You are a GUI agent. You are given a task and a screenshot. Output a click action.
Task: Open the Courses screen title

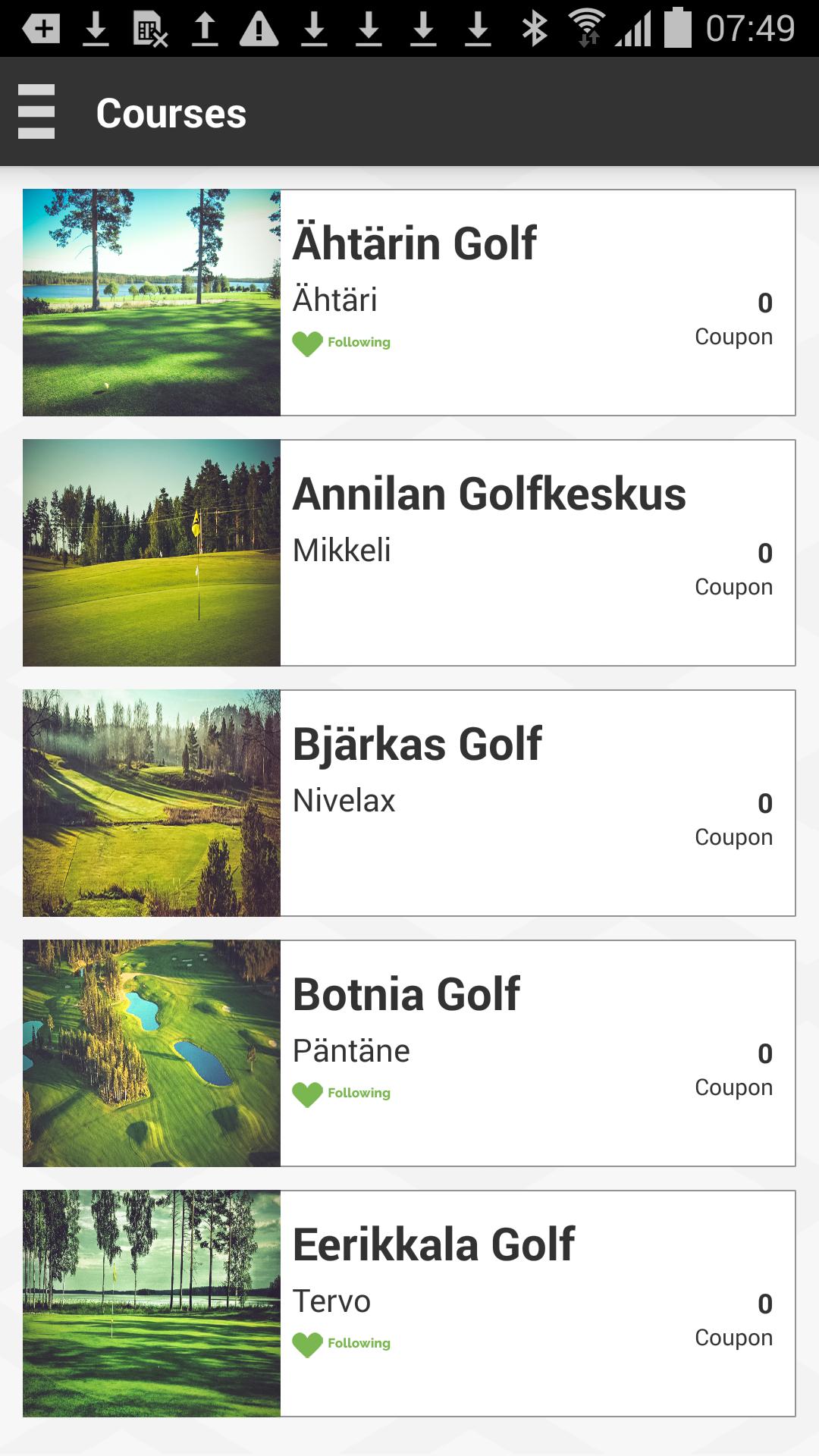171,112
